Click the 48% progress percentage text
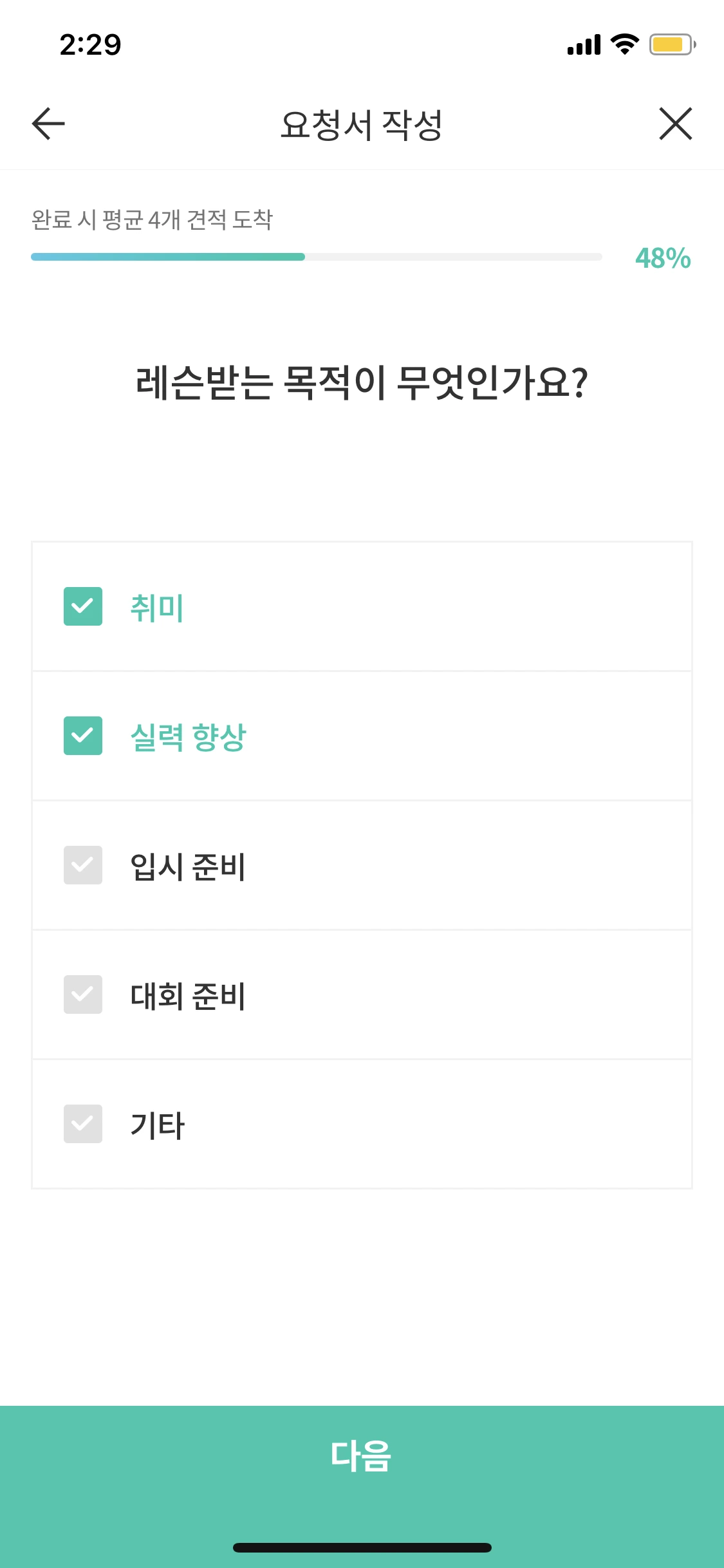 coord(662,259)
